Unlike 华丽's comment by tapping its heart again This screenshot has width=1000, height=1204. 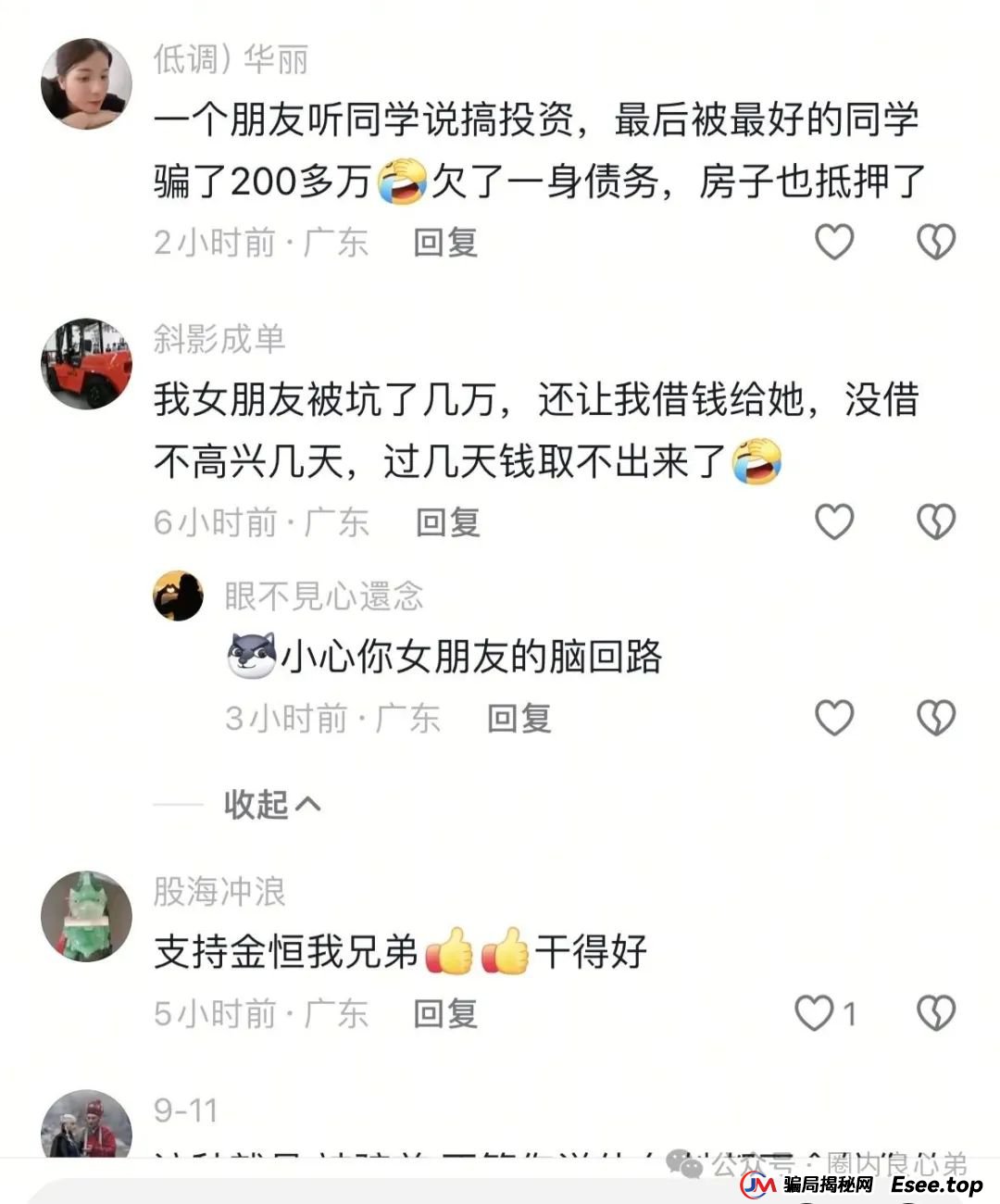click(x=834, y=241)
